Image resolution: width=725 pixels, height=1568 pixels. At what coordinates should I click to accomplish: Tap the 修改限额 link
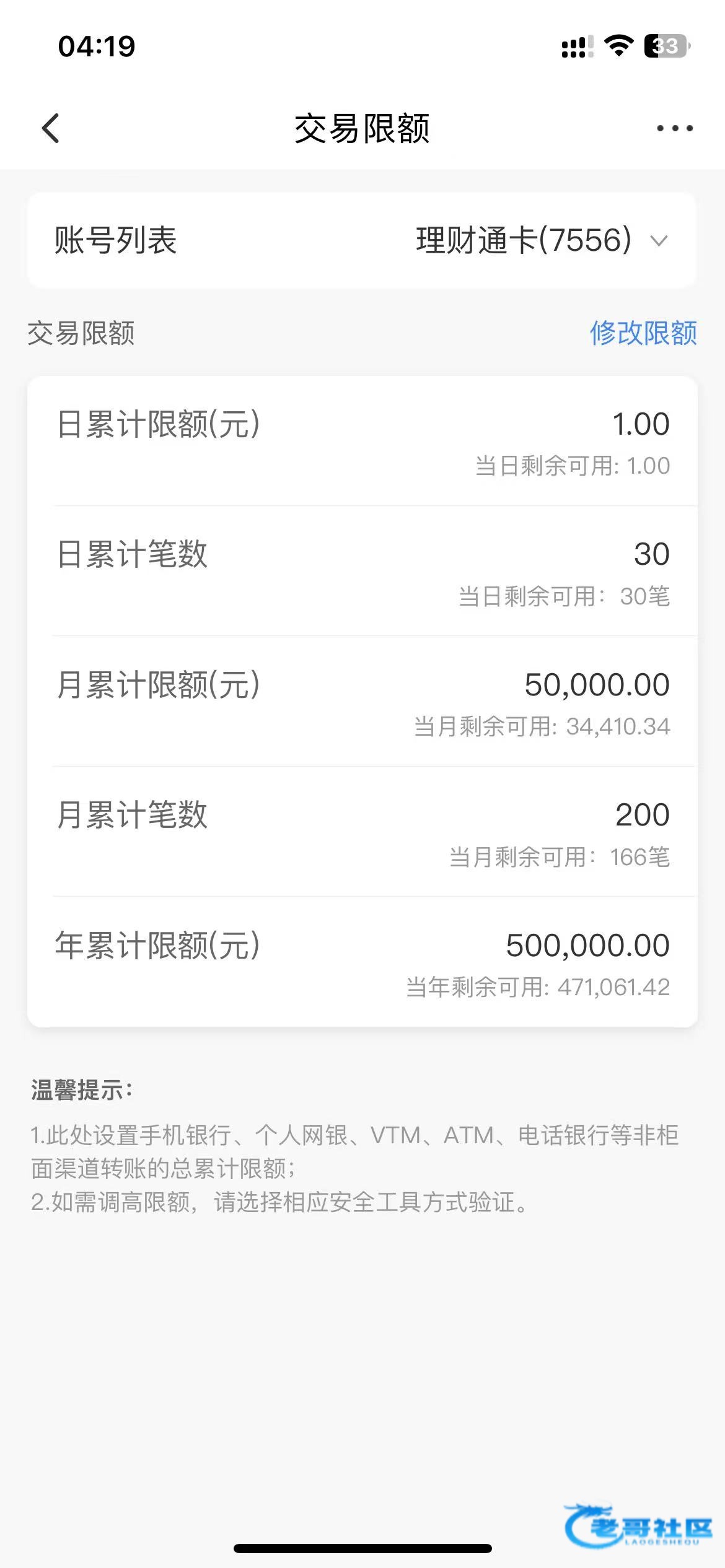click(x=643, y=333)
